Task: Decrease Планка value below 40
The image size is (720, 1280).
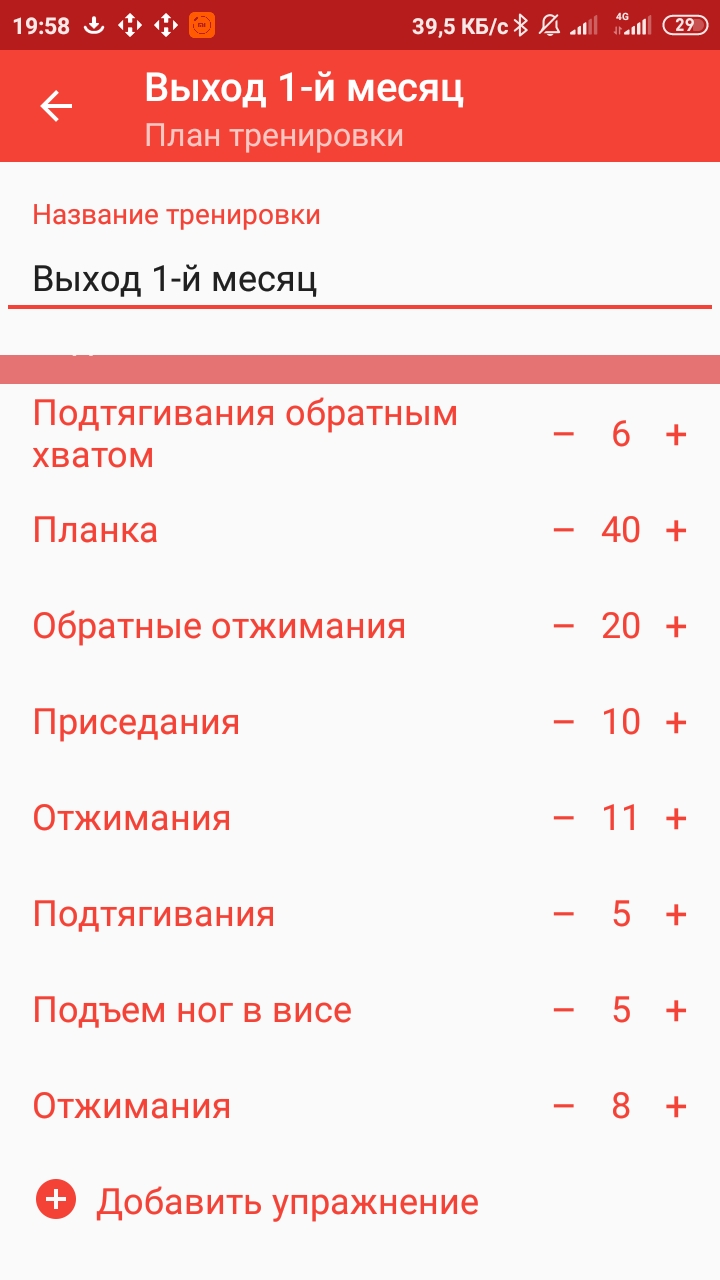Action: [x=564, y=530]
